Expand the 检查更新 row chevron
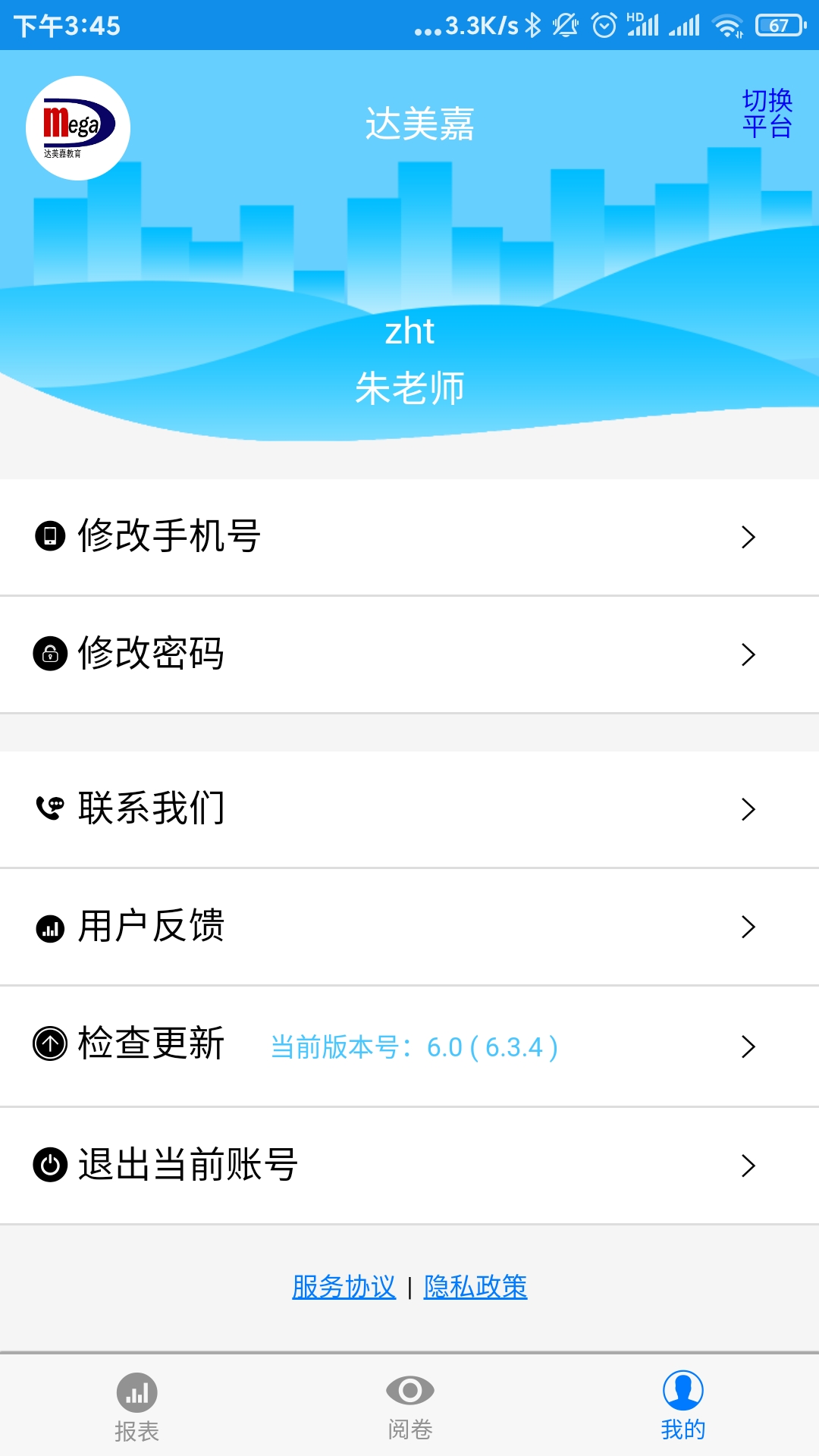 coord(749,1045)
